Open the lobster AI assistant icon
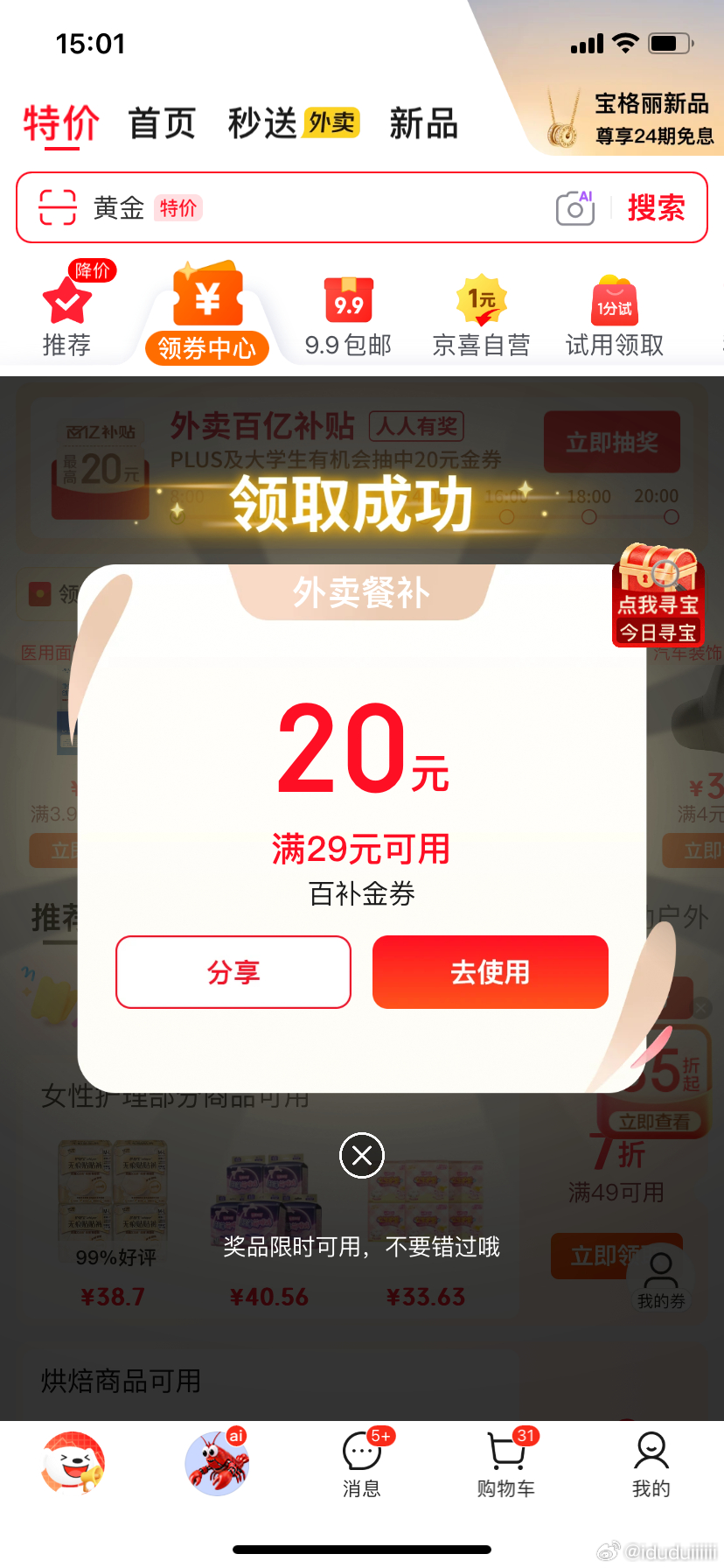This screenshot has height=1568, width=724. (217, 1463)
